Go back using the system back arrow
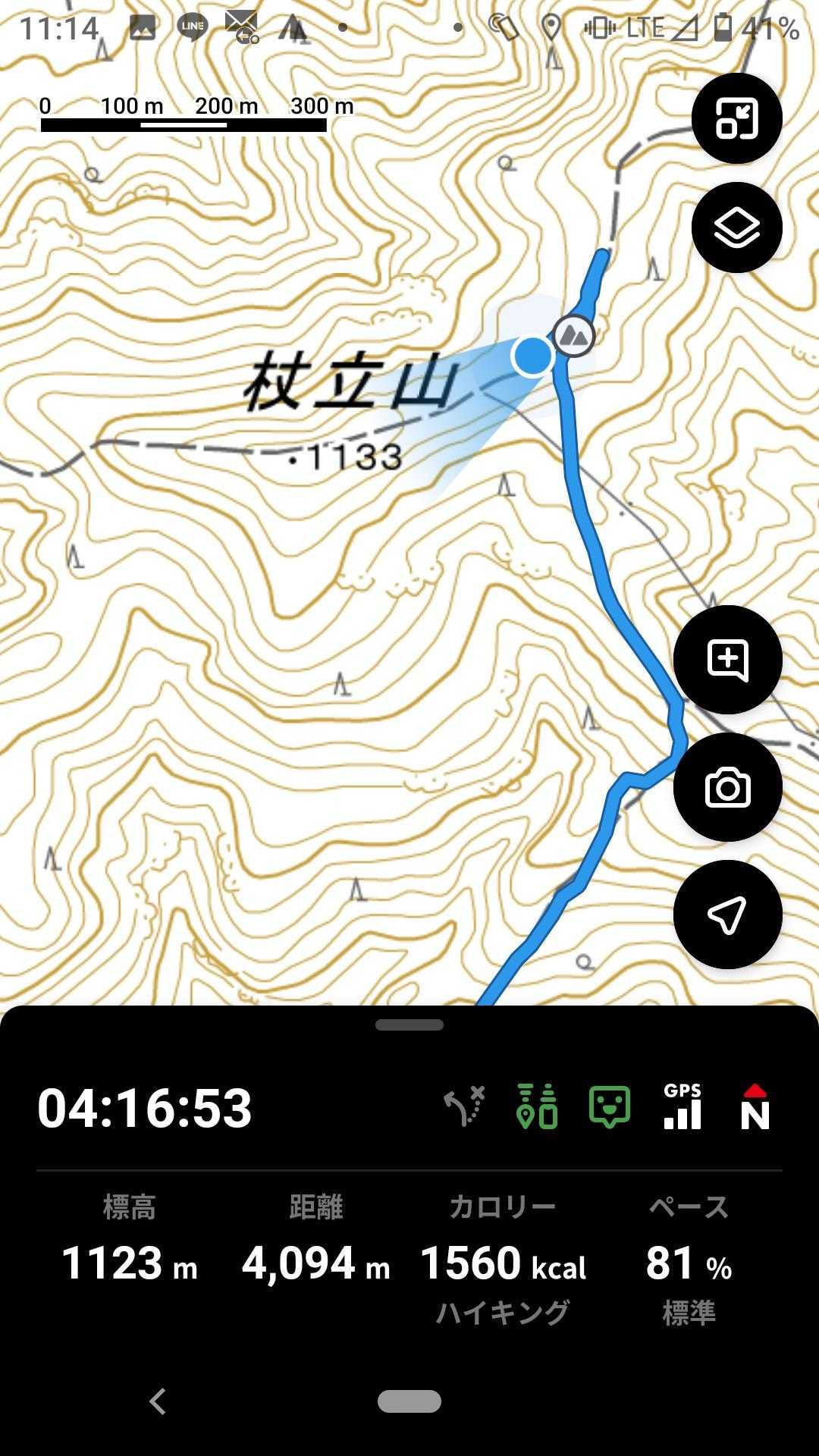 [158, 1401]
